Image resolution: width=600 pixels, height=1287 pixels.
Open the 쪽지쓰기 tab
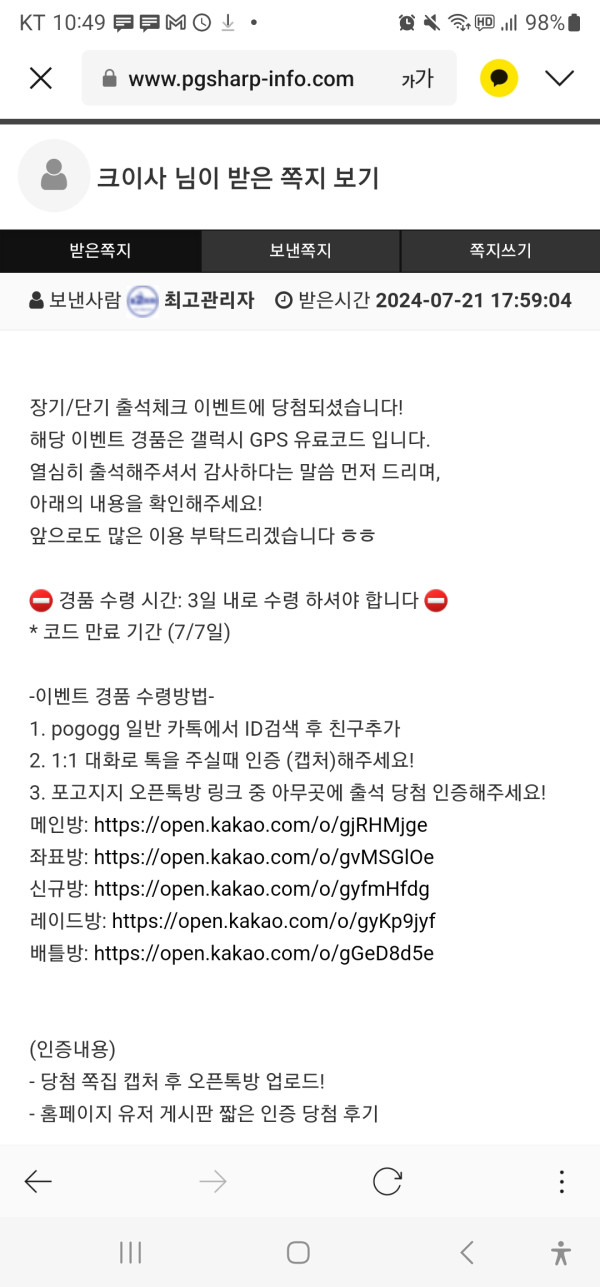click(x=500, y=251)
